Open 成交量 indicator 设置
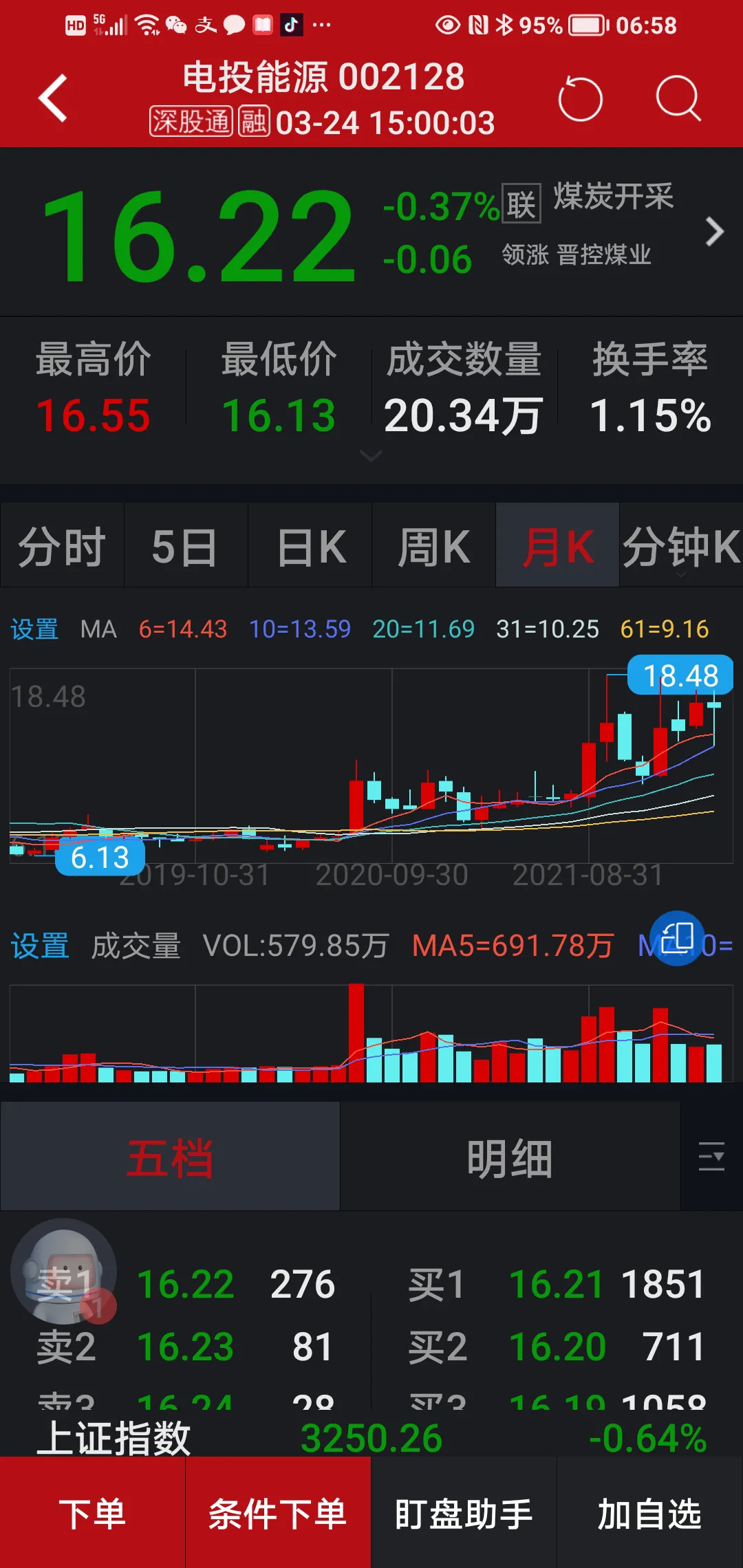The width and height of the screenshot is (743, 1568). (x=40, y=946)
